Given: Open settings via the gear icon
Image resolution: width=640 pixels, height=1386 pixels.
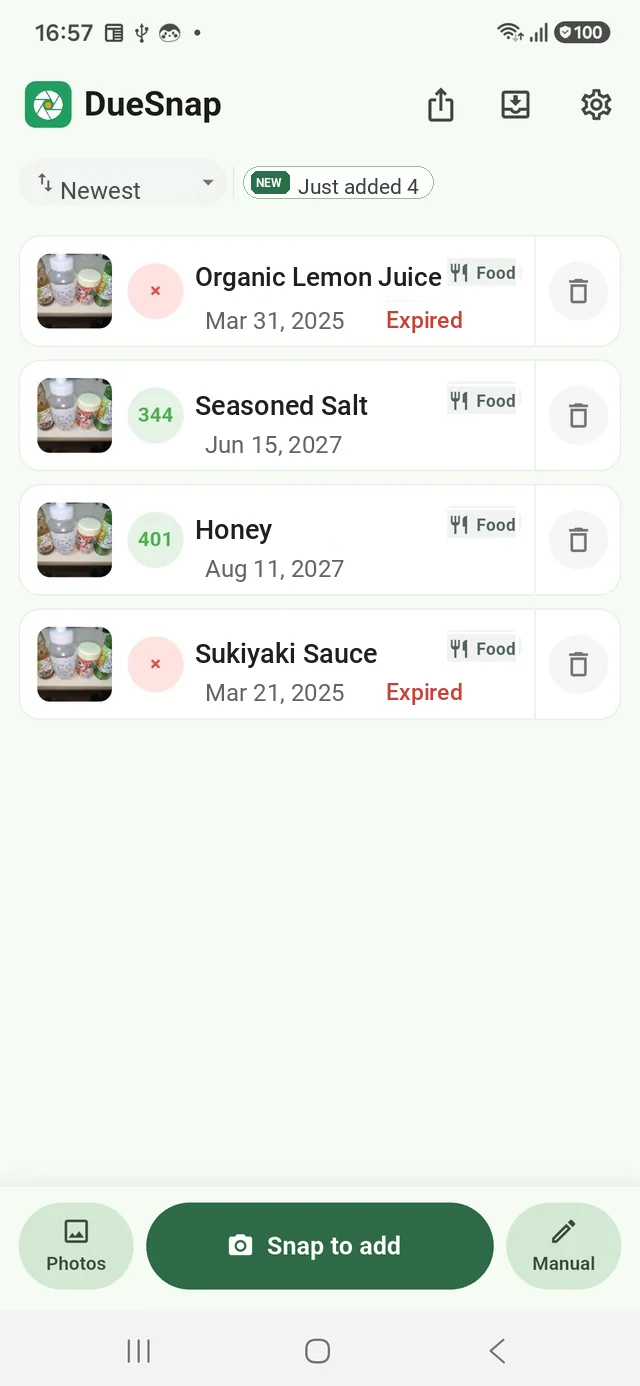Looking at the screenshot, I should [x=596, y=105].
